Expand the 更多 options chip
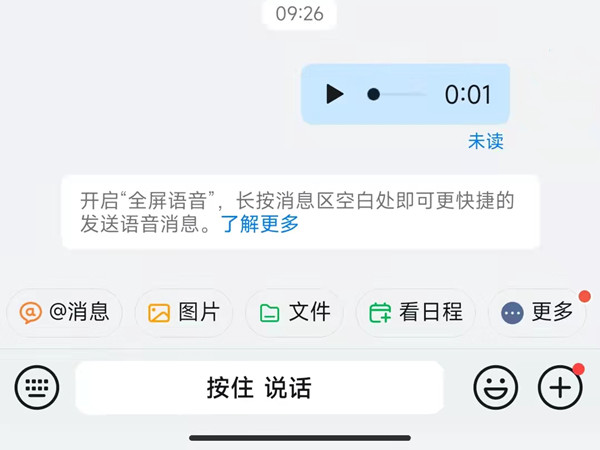 pyautogui.click(x=538, y=312)
